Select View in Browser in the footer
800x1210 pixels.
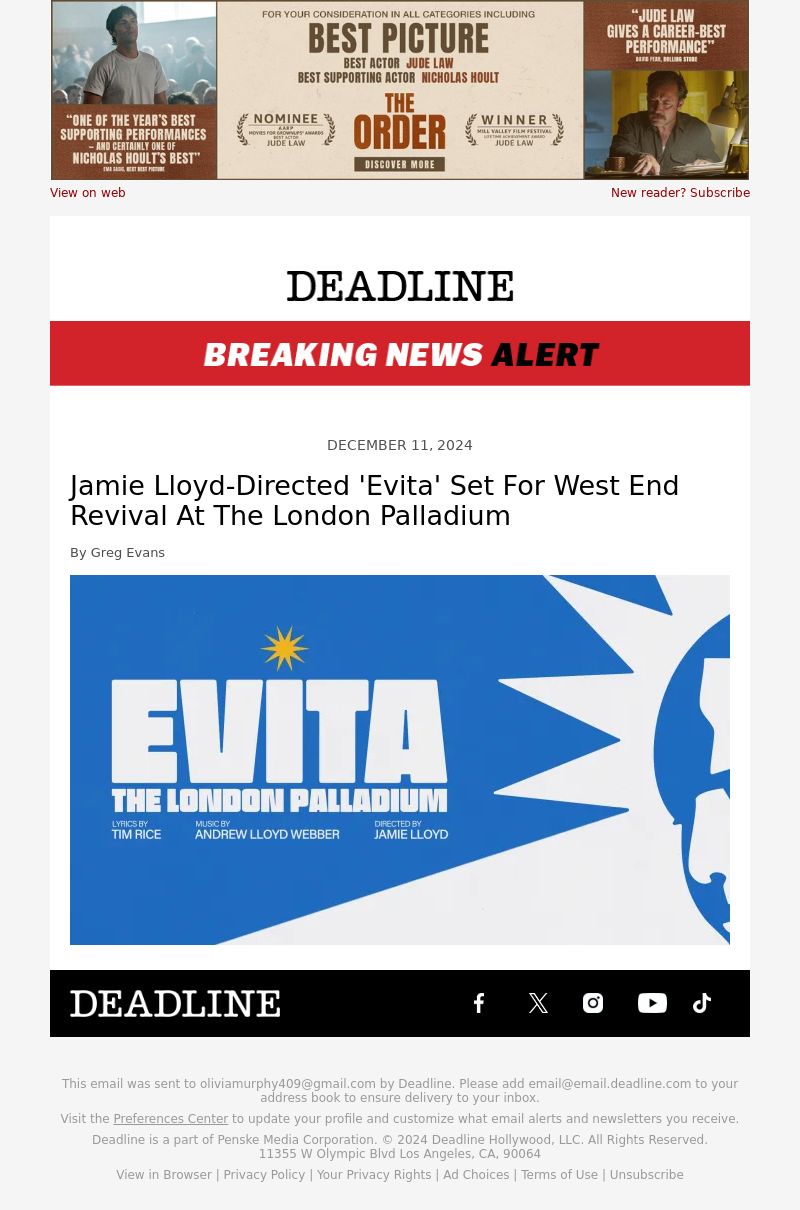point(164,1175)
